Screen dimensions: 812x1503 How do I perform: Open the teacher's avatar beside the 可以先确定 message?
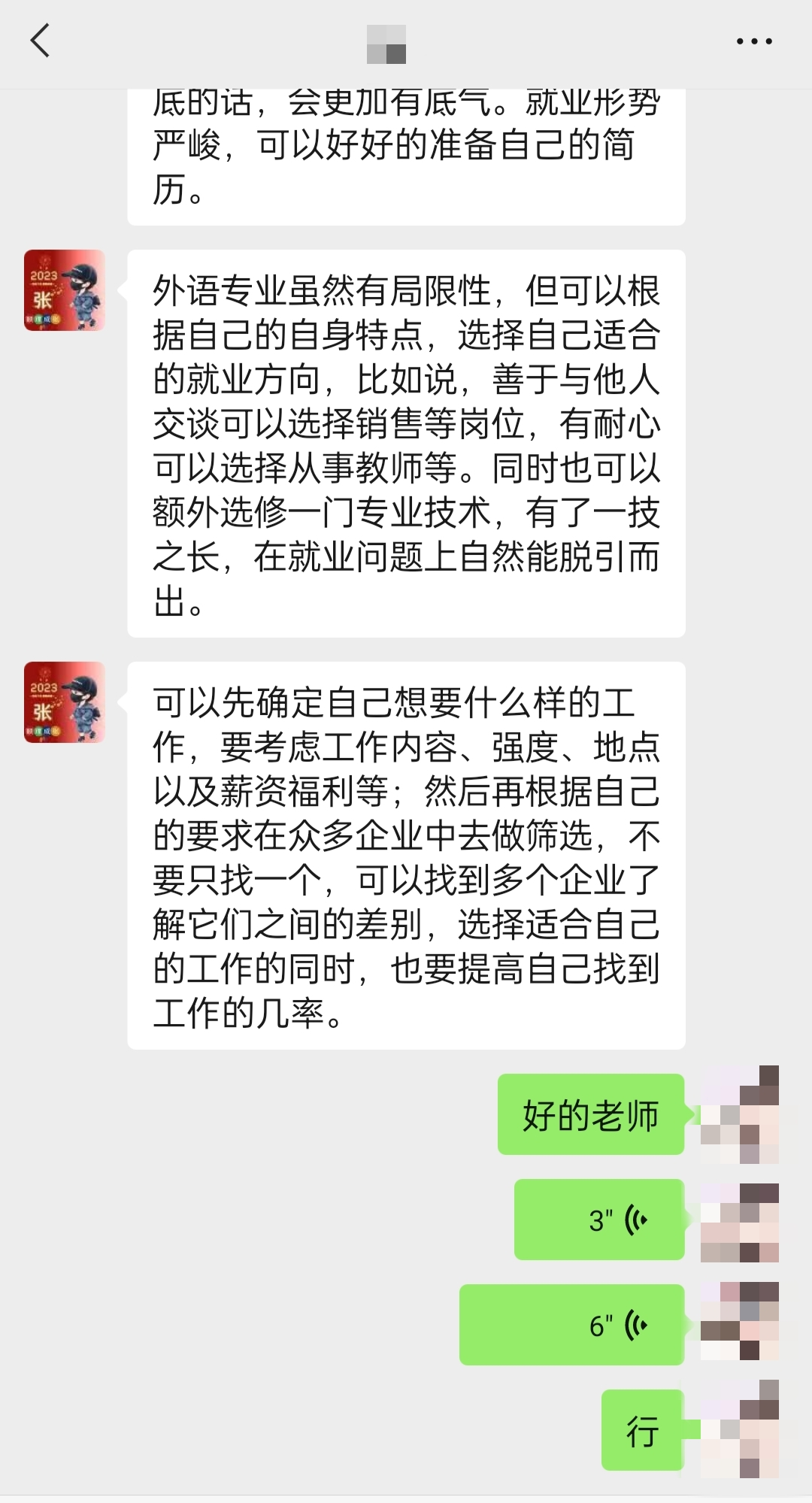(65, 702)
